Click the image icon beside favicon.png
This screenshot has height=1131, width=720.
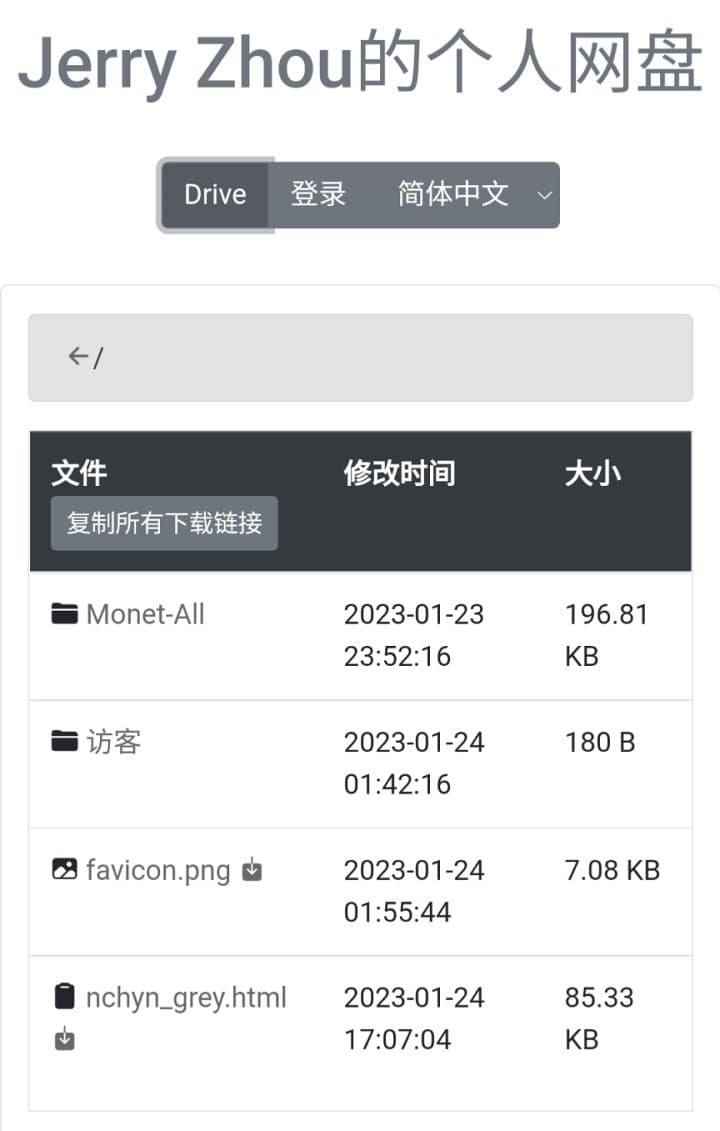(63, 870)
